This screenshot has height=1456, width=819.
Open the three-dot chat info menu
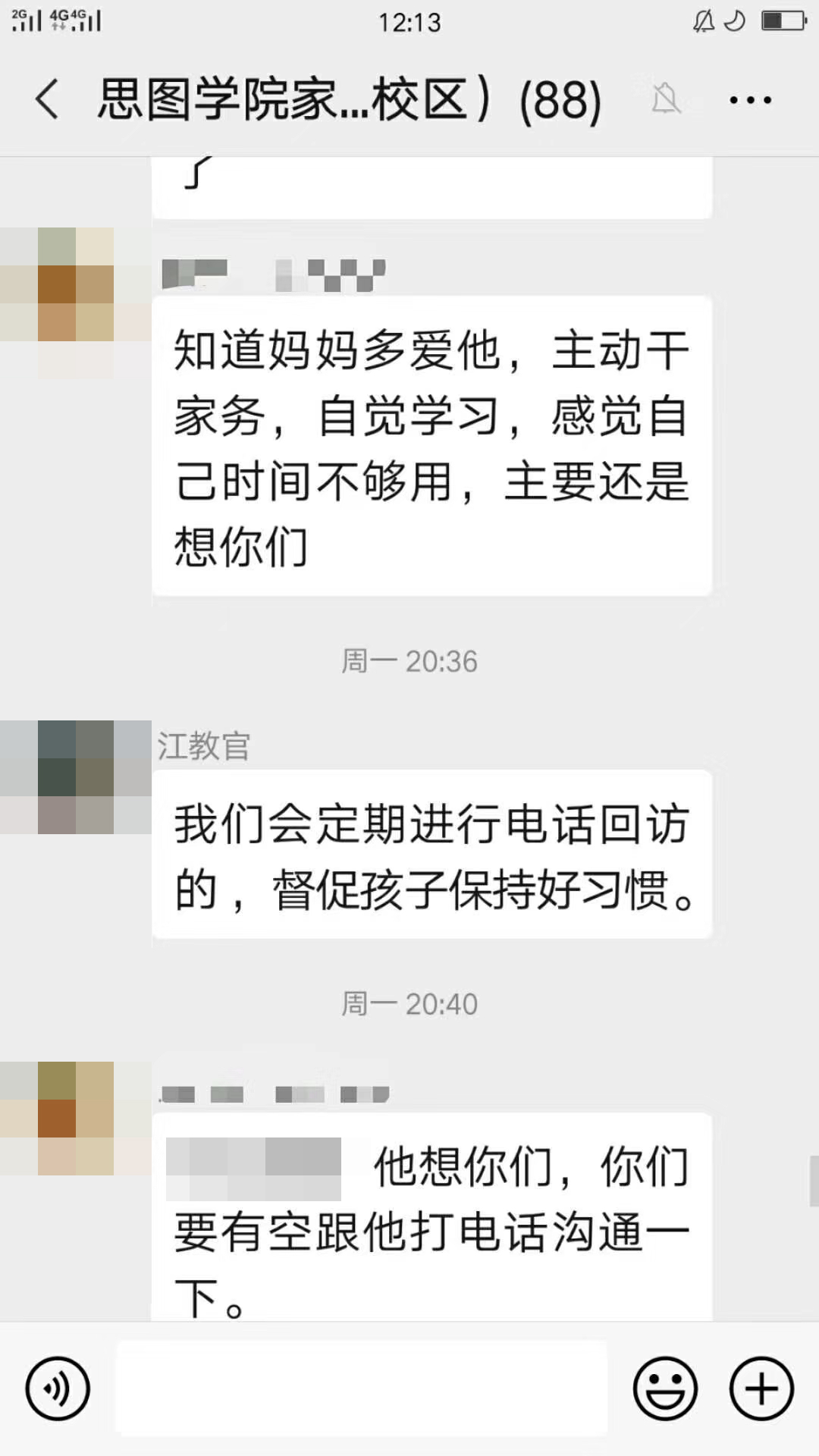tap(750, 99)
